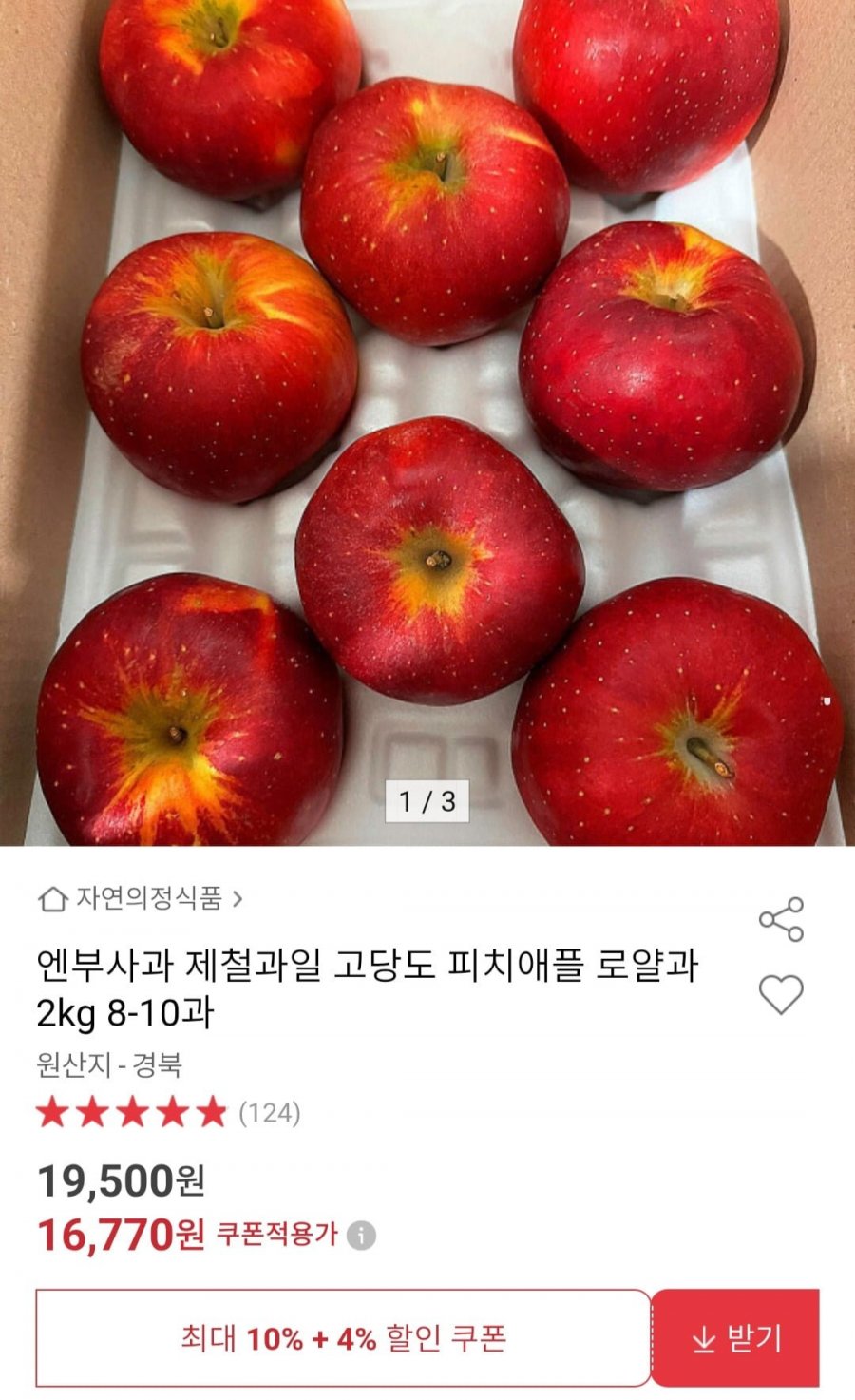Download the discount coupon with 받기
The height and width of the screenshot is (1400, 855).
[x=735, y=1338]
